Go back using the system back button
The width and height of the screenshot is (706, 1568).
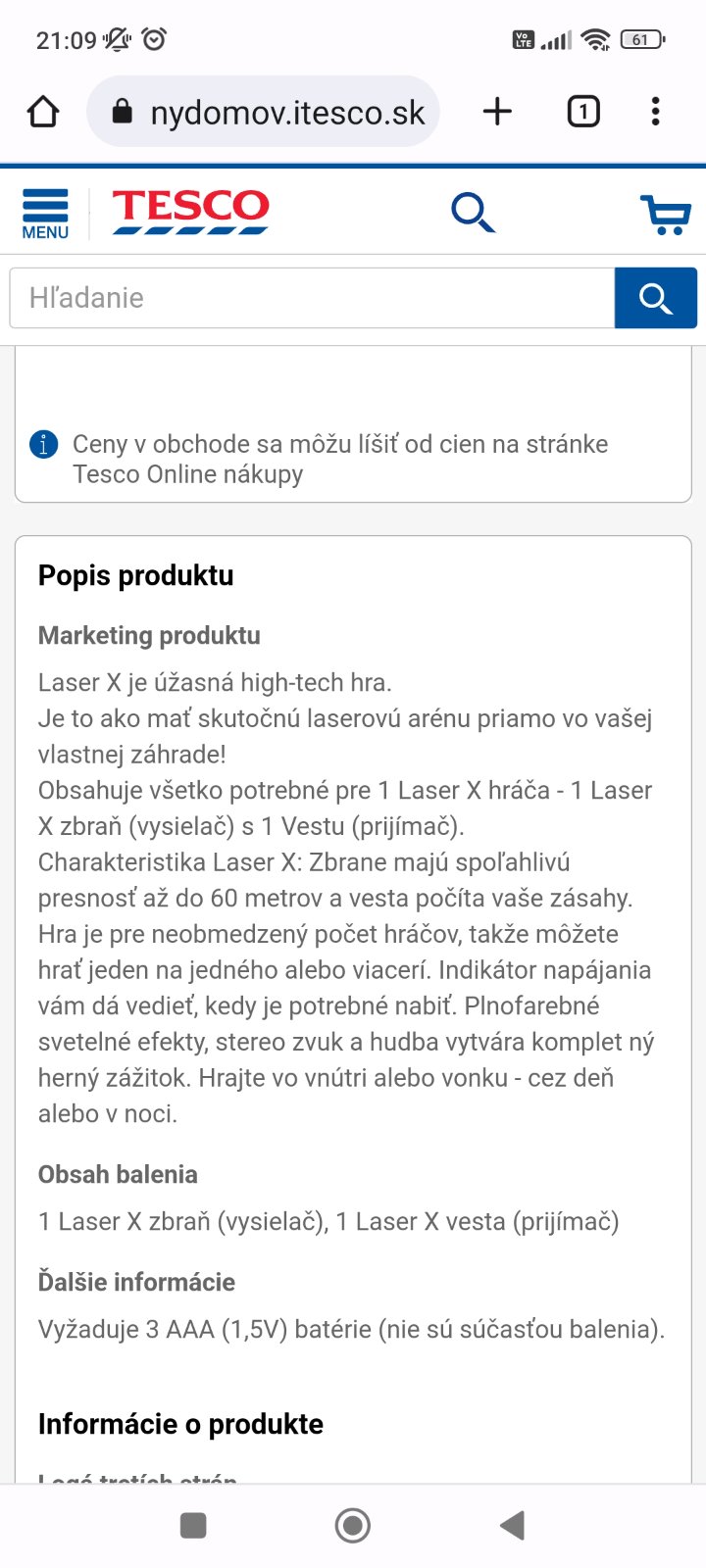tap(512, 1525)
